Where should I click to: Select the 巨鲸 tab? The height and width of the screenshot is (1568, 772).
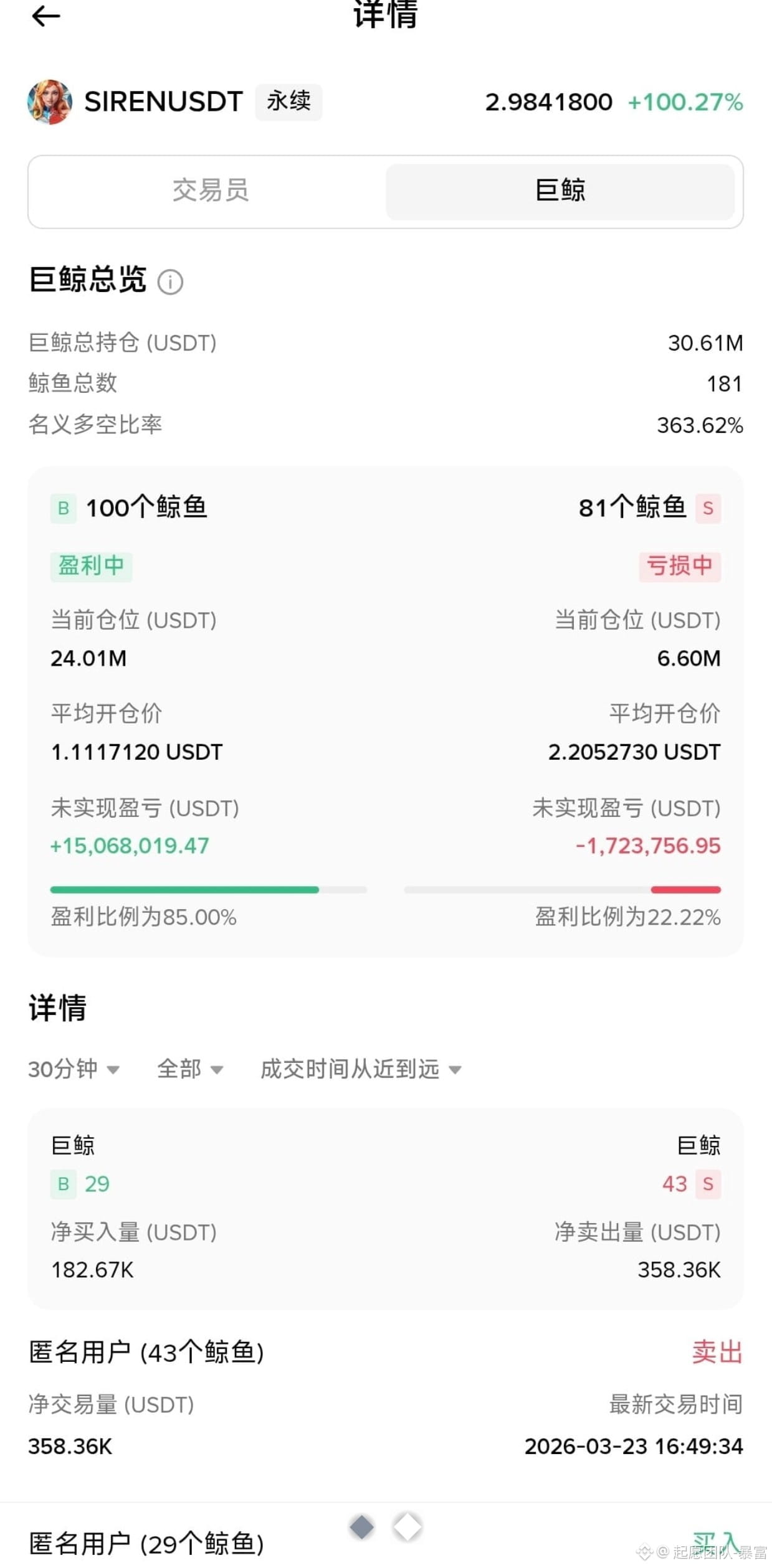560,191
